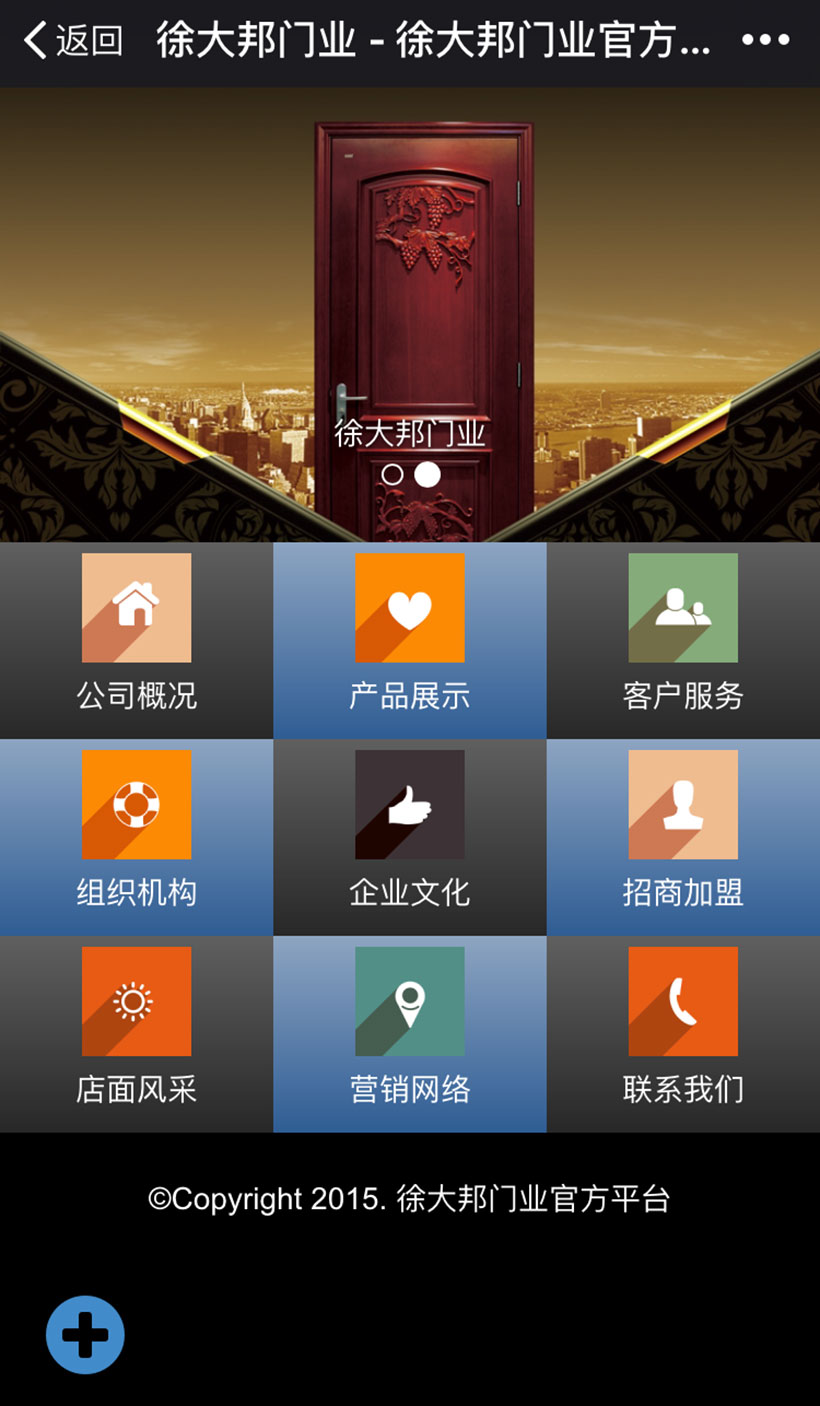Go to 客户服务
820x1406 pixels.
[x=683, y=640]
